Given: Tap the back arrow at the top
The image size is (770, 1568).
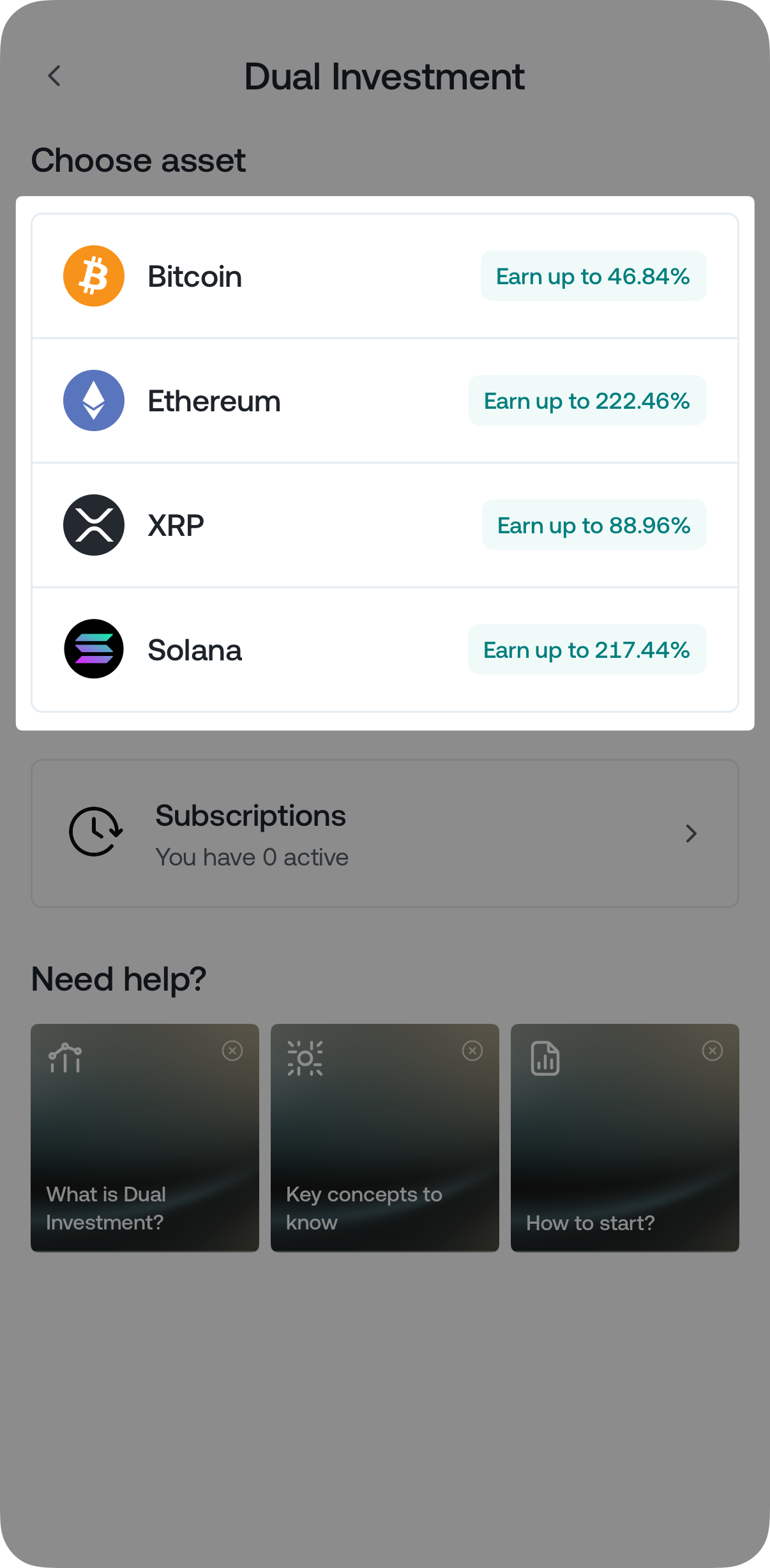Looking at the screenshot, I should coord(54,76).
